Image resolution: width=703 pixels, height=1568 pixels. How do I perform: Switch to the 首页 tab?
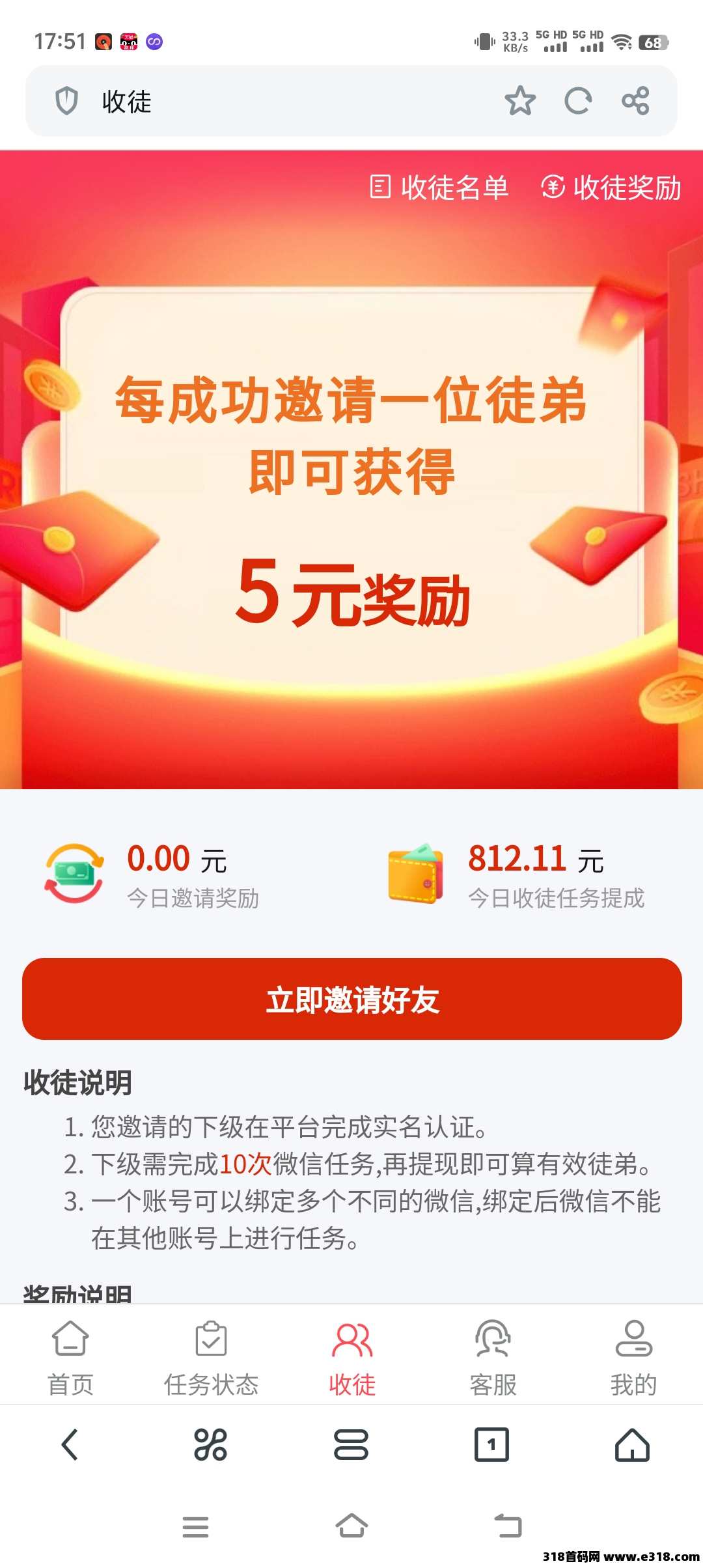pyautogui.click(x=70, y=1358)
